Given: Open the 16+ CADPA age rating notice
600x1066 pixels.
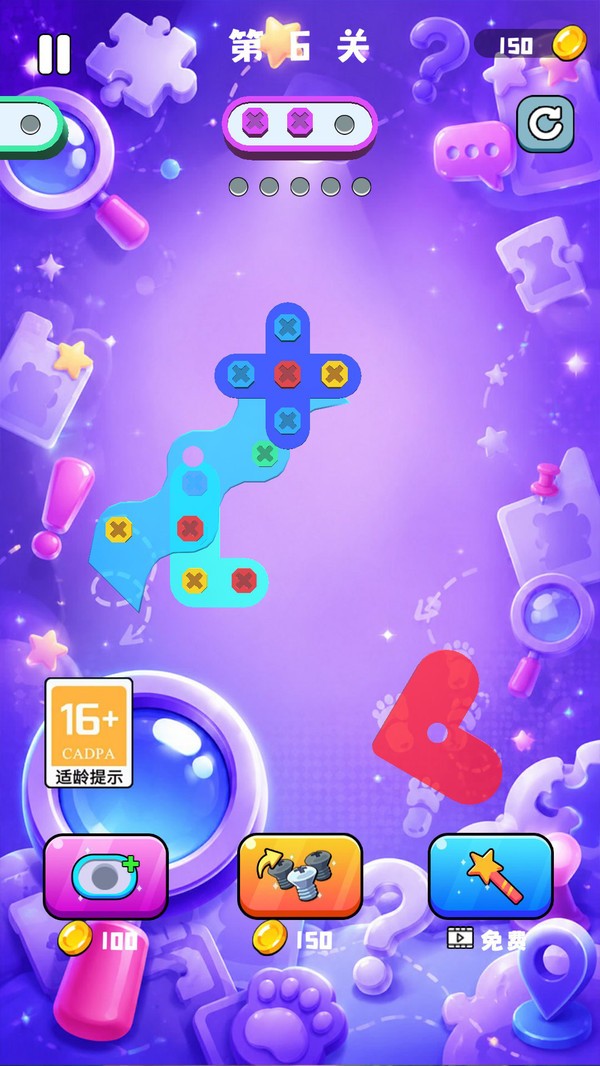Looking at the screenshot, I should click(89, 733).
